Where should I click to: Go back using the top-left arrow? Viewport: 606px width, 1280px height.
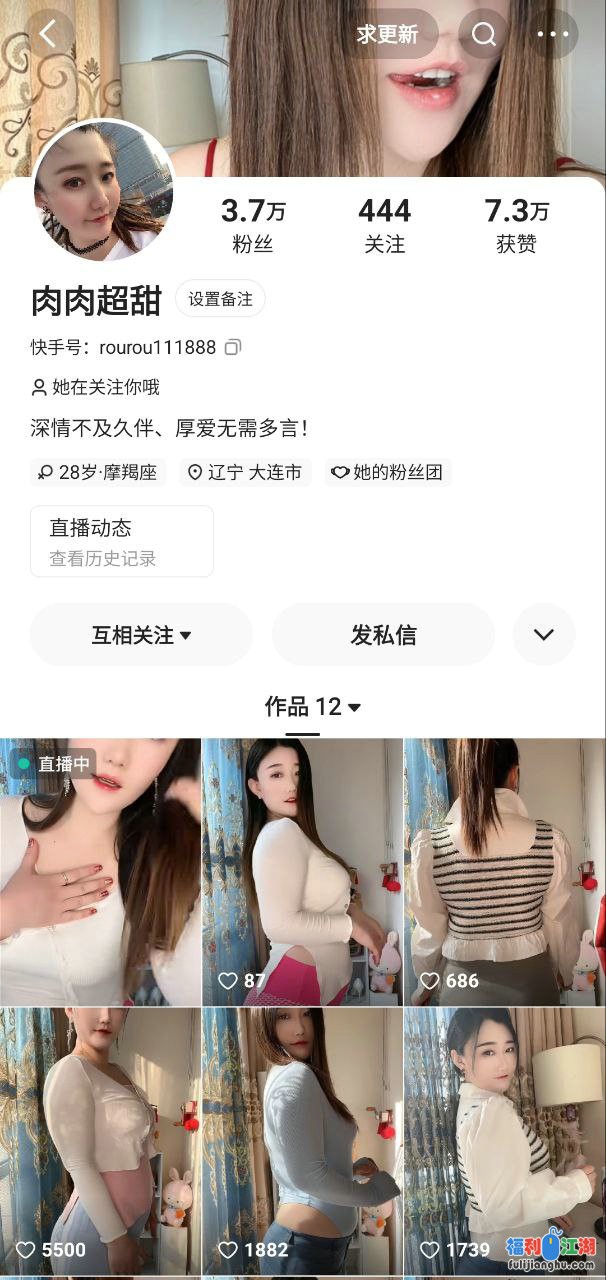47,34
